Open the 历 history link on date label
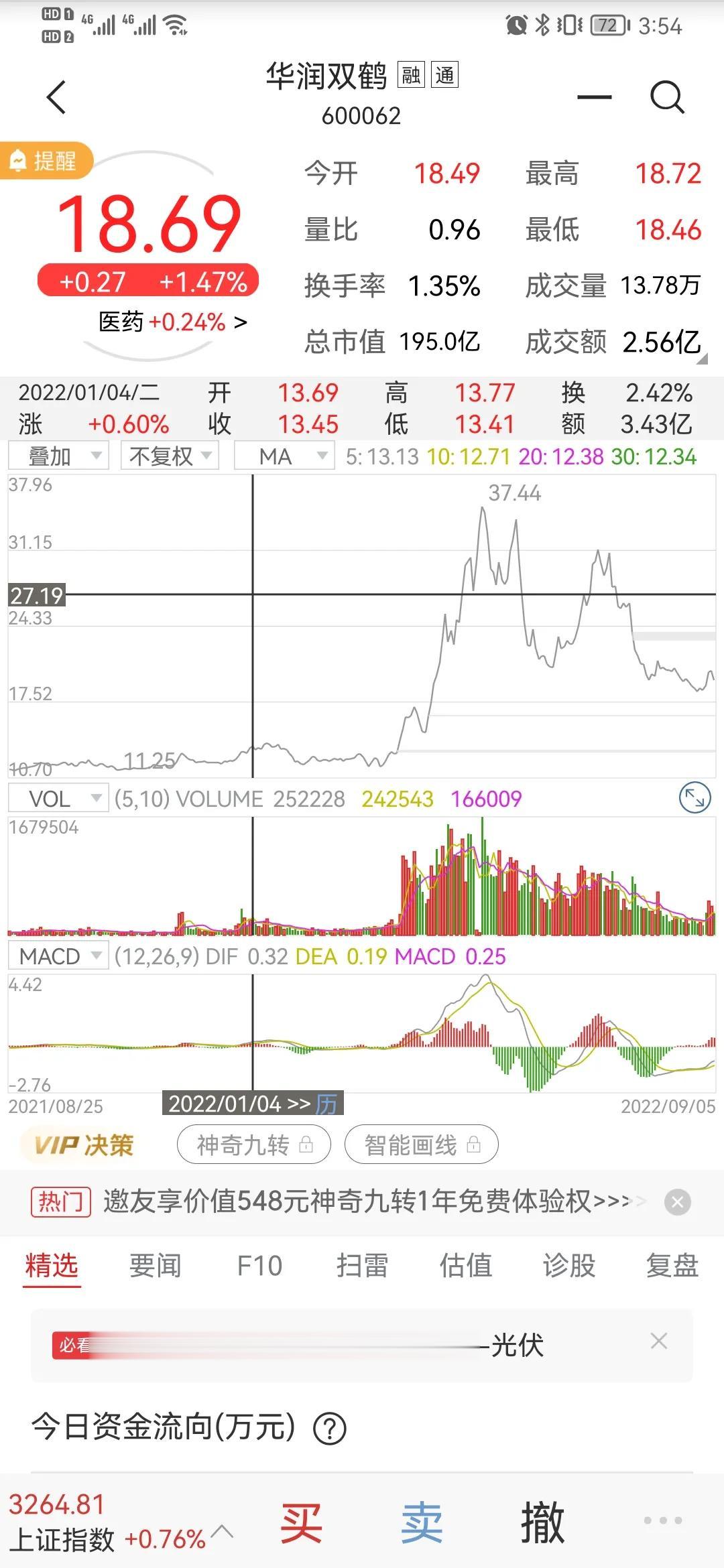The height and width of the screenshot is (1568, 724). (326, 1104)
